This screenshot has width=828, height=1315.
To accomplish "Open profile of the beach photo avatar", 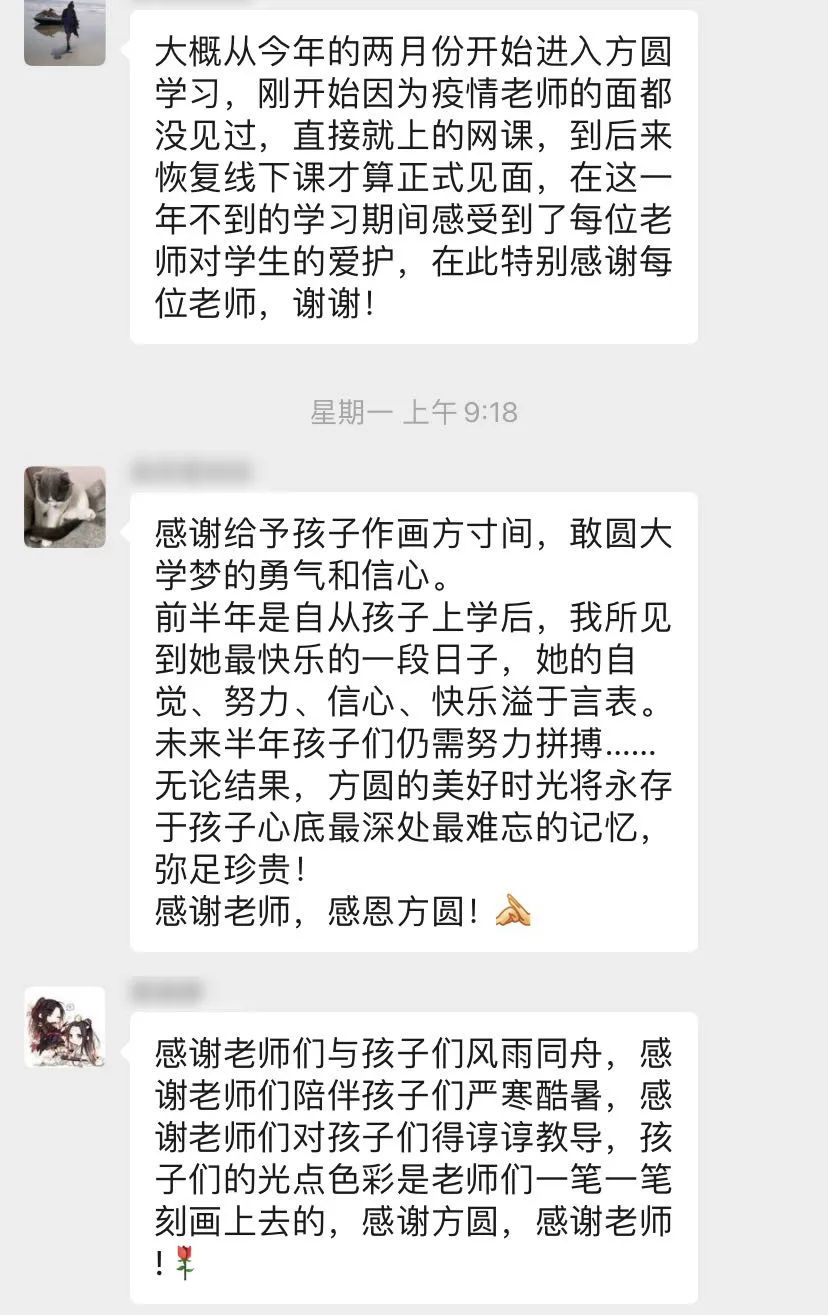I will 65,30.
